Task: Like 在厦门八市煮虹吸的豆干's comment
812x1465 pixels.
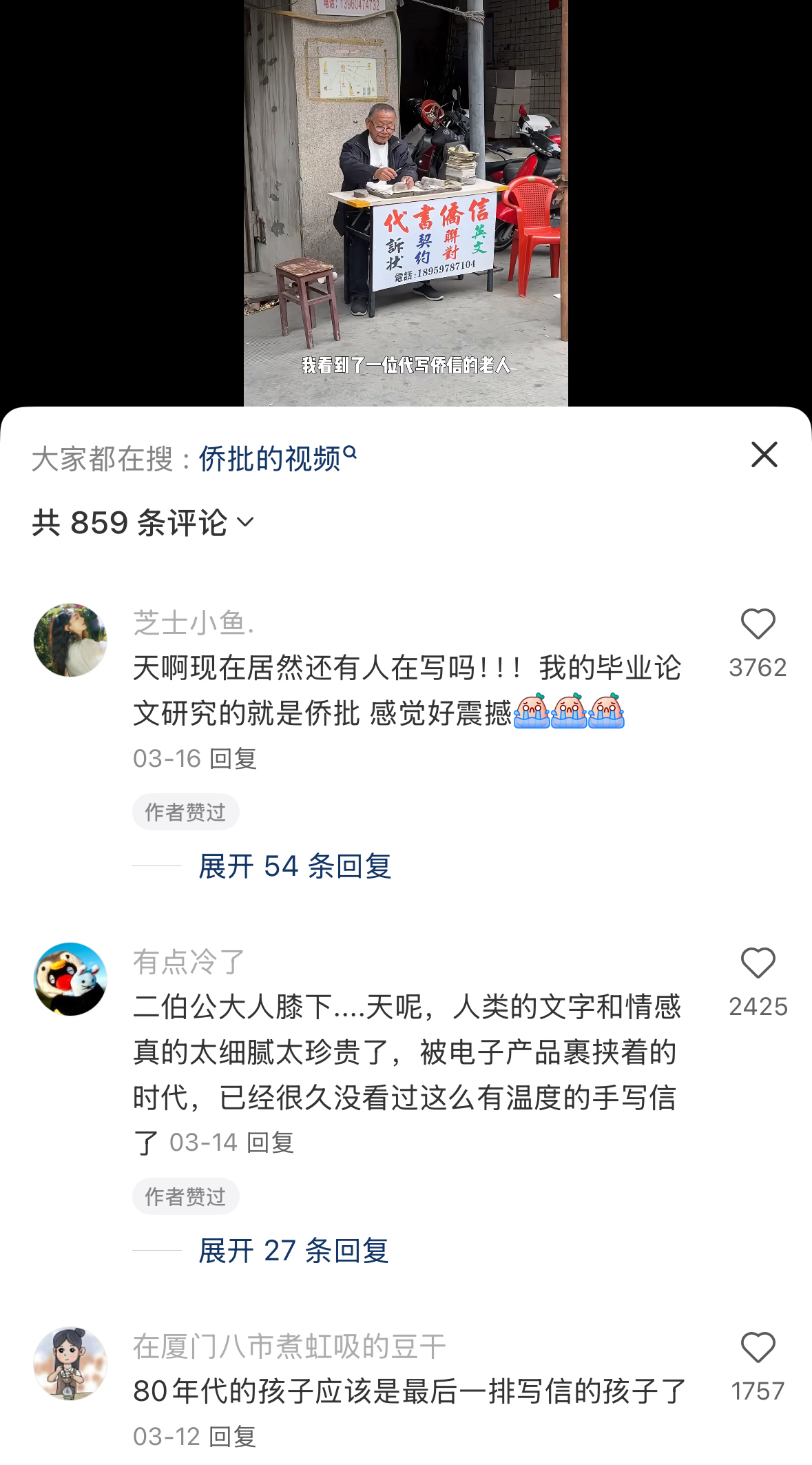Action: [x=758, y=1348]
